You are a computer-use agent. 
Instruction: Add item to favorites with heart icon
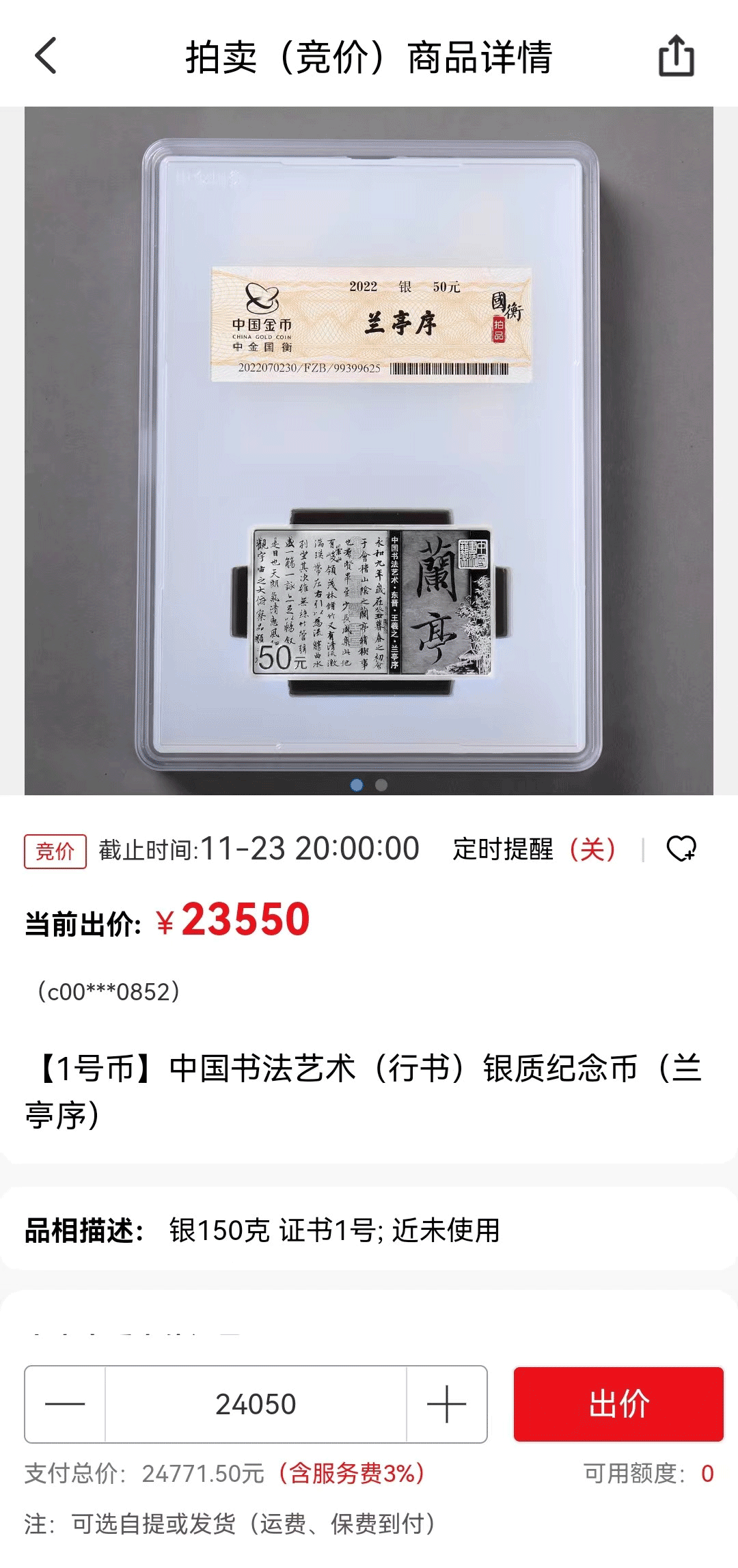point(681,849)
